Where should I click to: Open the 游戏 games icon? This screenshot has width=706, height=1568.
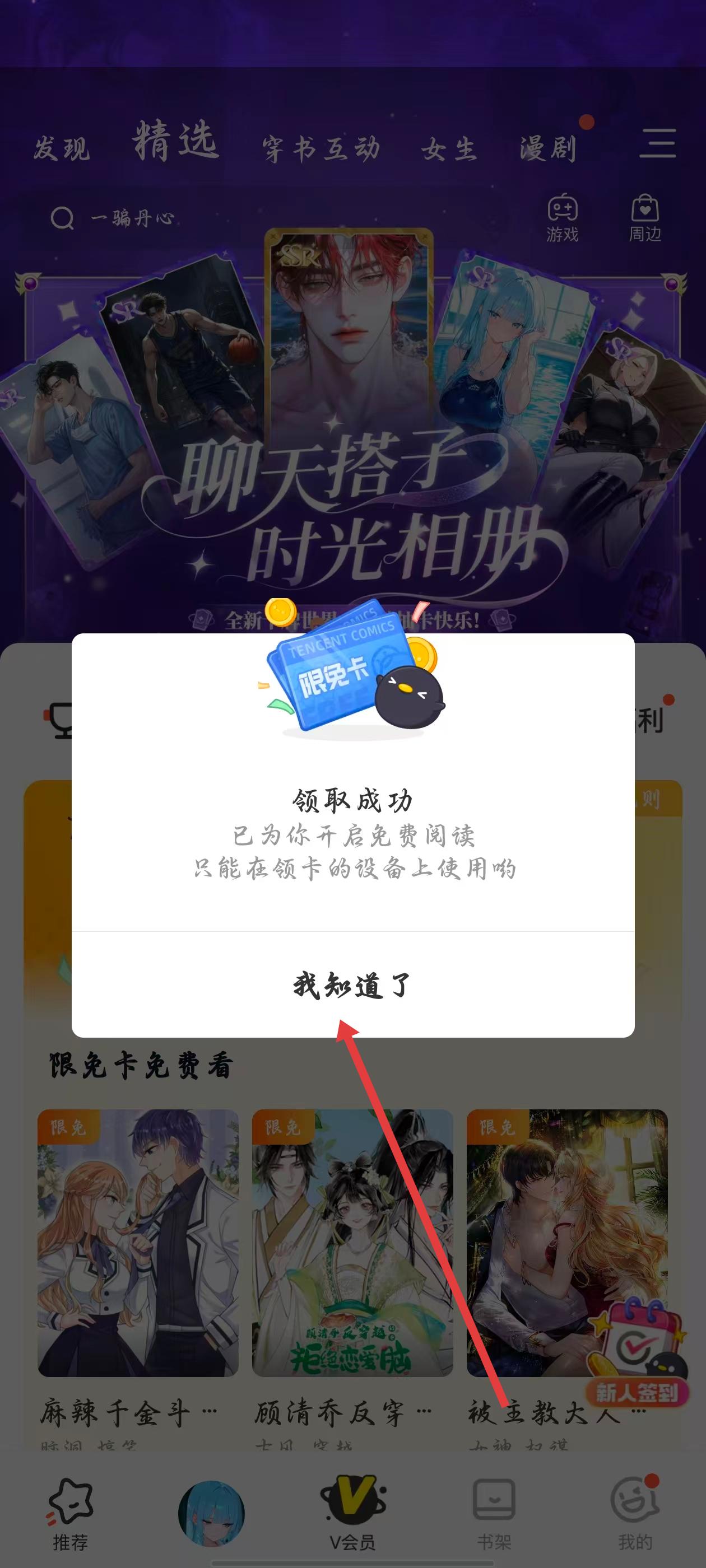pyautogui.click(x=562, y=218)
